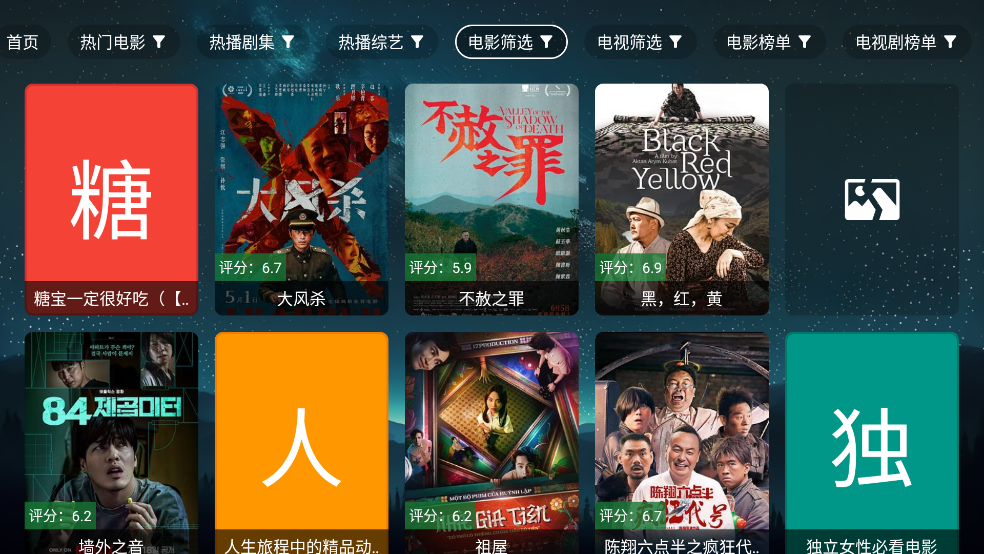Image resolution: width=984 pixels, height=554 pixels.
Task: View details for 不赦之罪
Action: click(491, 199)
